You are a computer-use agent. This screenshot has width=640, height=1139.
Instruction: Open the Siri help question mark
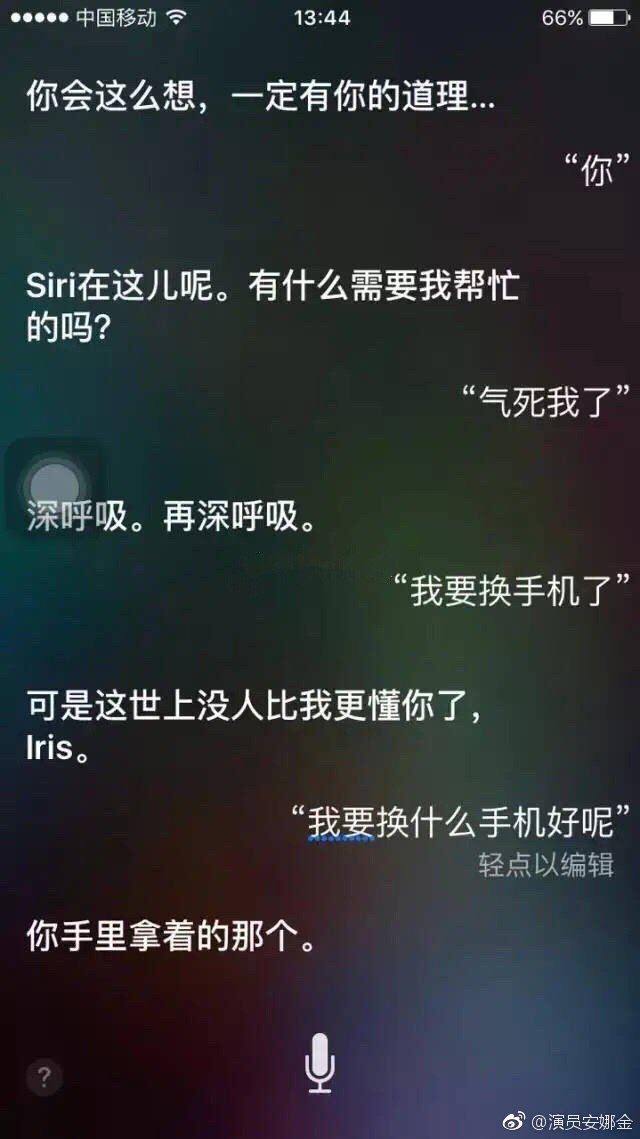44,1077
